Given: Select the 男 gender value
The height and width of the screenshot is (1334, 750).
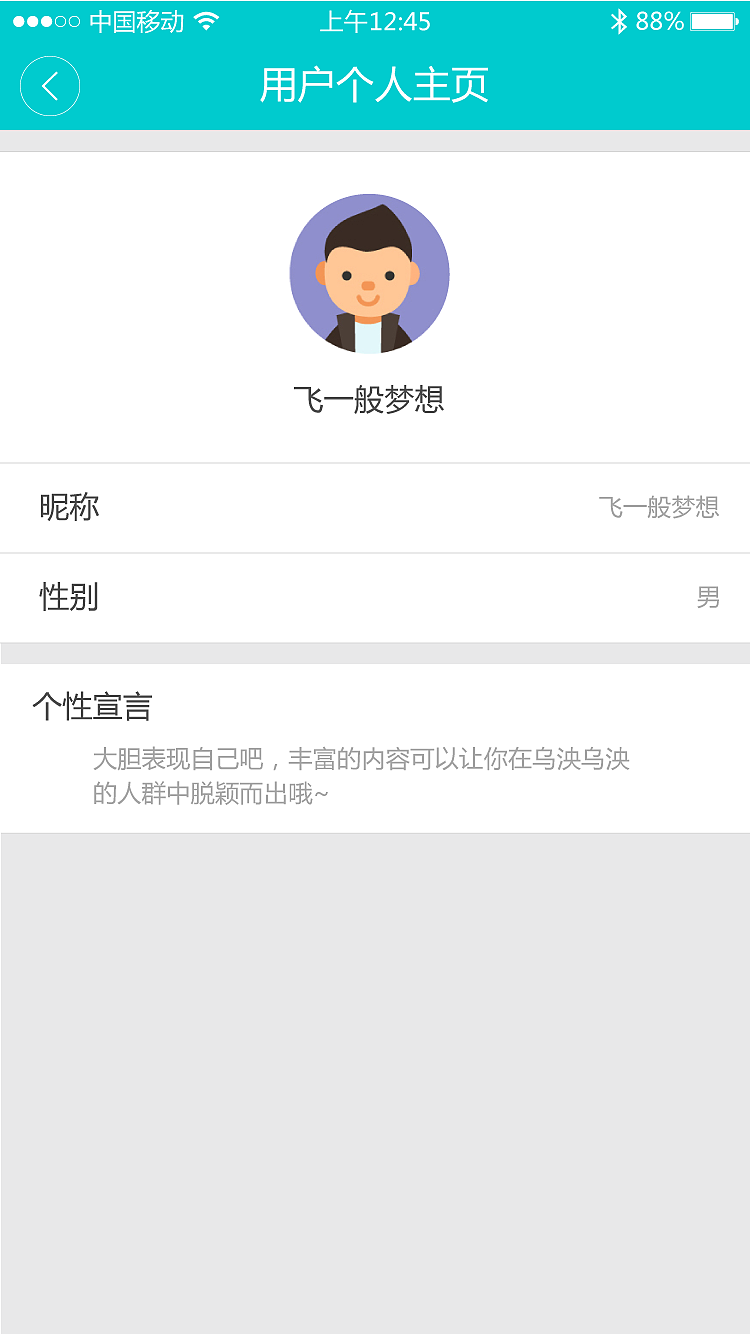Looking at the screenshot, I should tap(709, 598).
